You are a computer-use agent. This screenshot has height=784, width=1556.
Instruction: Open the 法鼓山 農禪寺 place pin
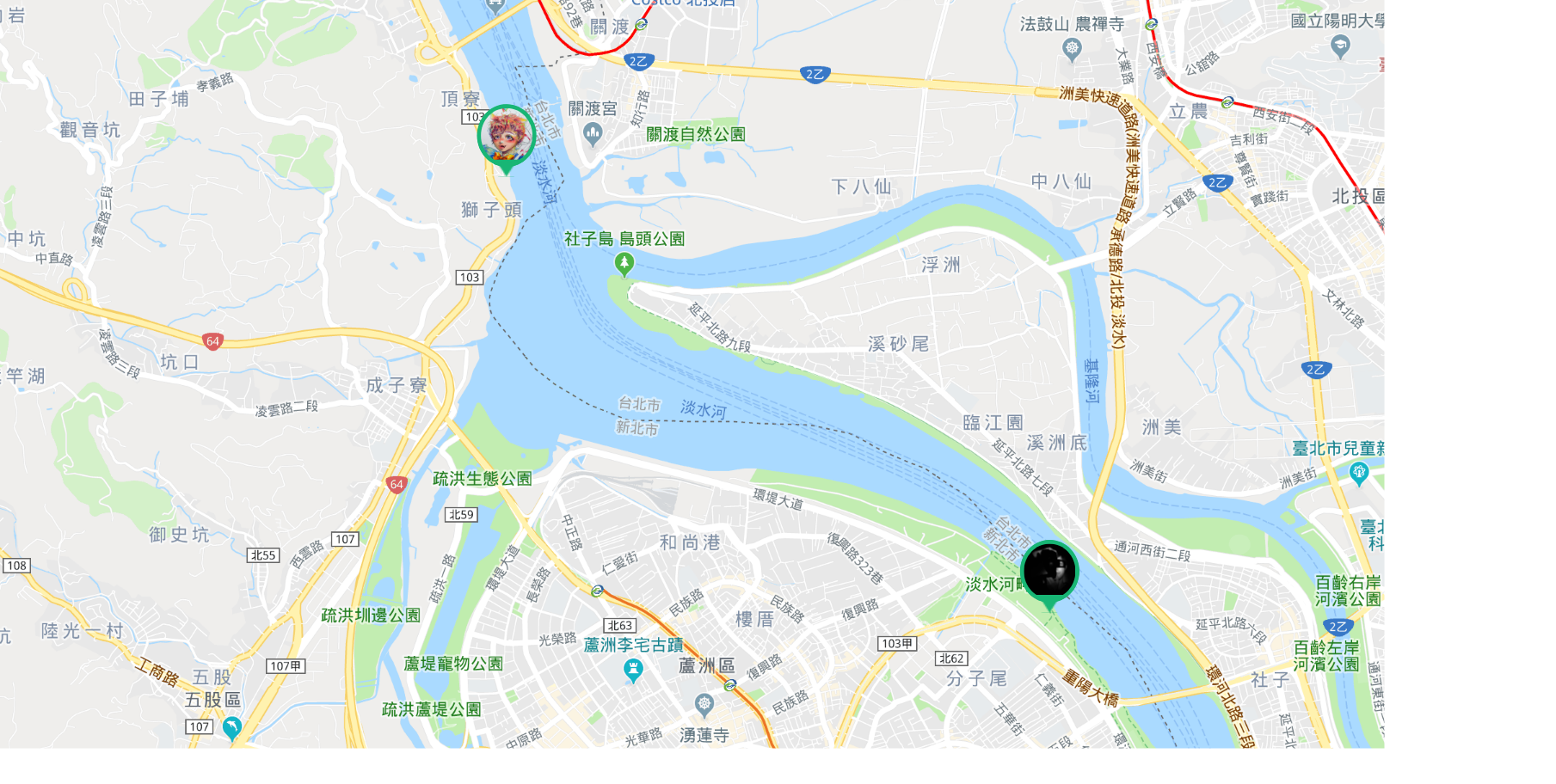pyautogui.click(x=1072, y=48)
